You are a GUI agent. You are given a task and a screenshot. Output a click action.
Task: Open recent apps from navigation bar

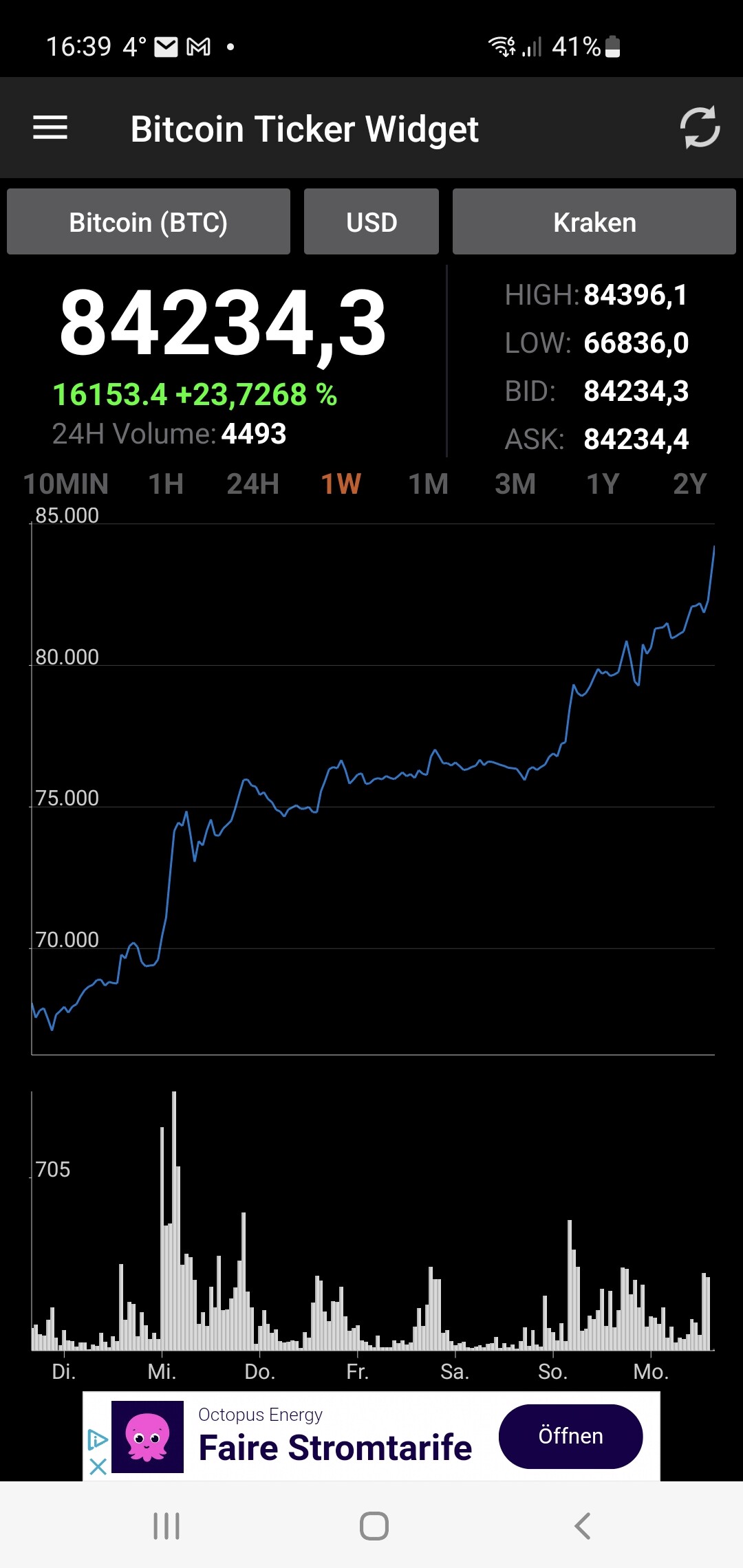pyautogui.click(x=166, y=1525)
